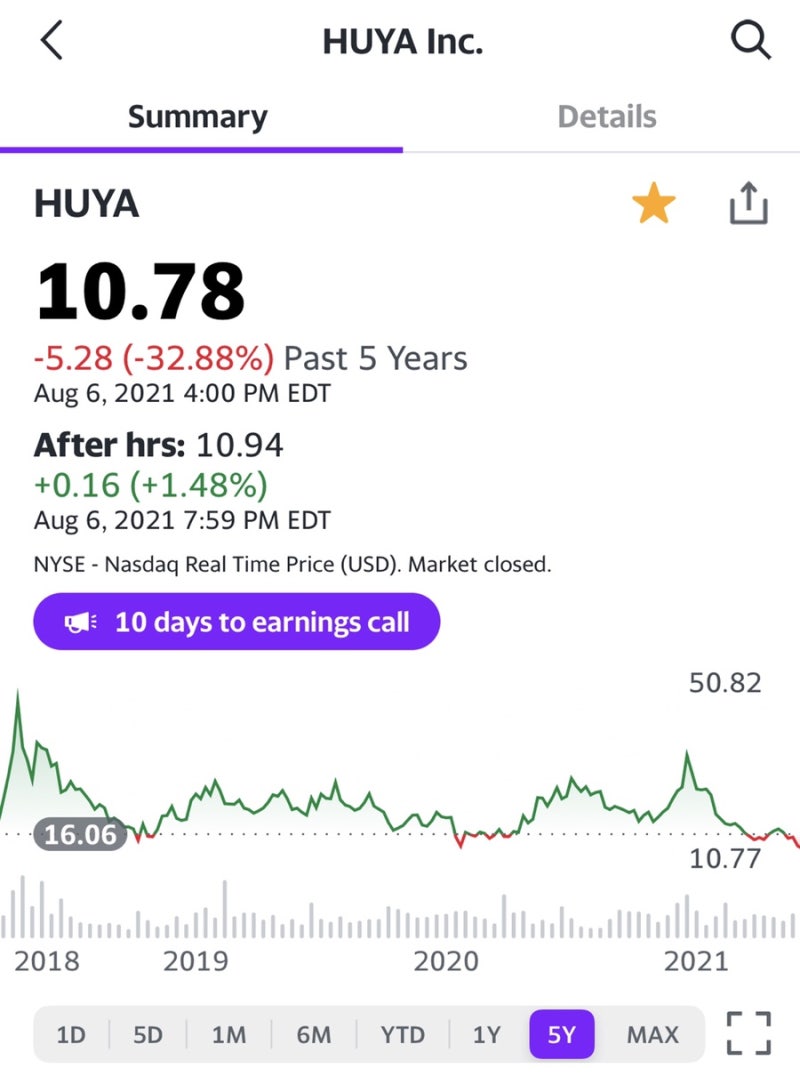This screenshot has height=1076, width=800.
Task: Open the 10 days to earnings call banner
Action: coord(237,622)
